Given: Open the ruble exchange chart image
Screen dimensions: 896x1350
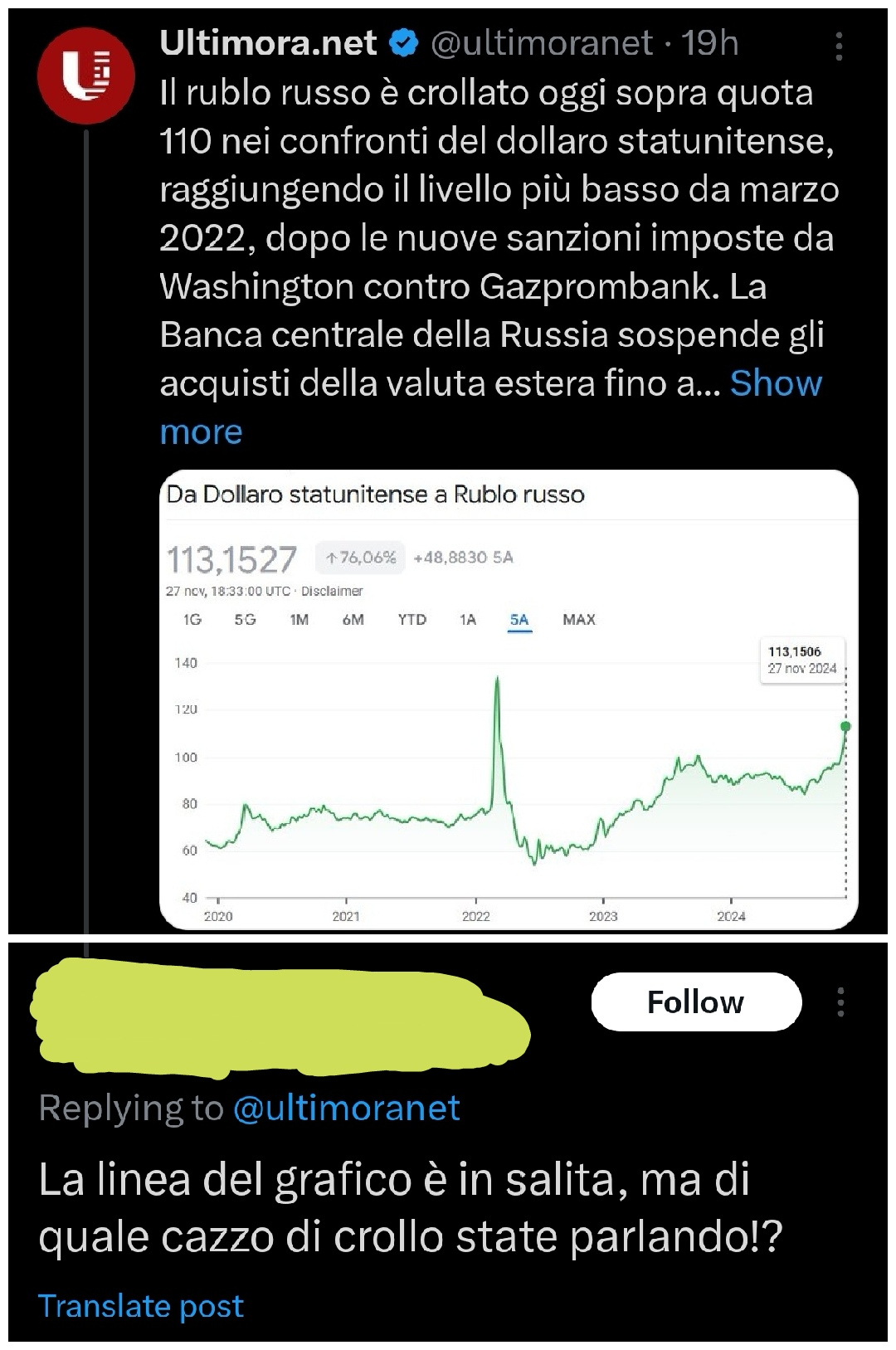Looking at the screenshot, I should click(508, 699).
